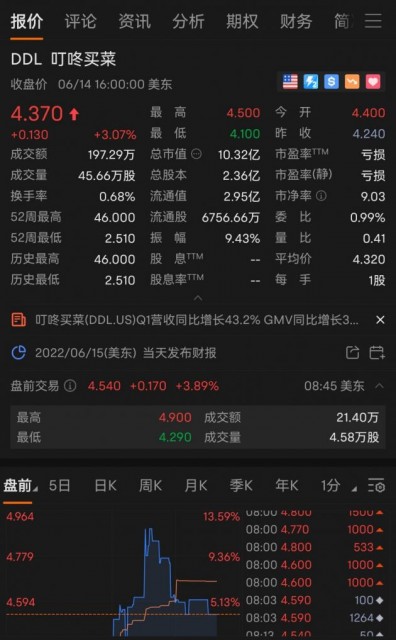This screenshot has width=396, height=640.
Task: Switch to the 资讯 tab
Action: pyautogui.click(x=134, y=21)
